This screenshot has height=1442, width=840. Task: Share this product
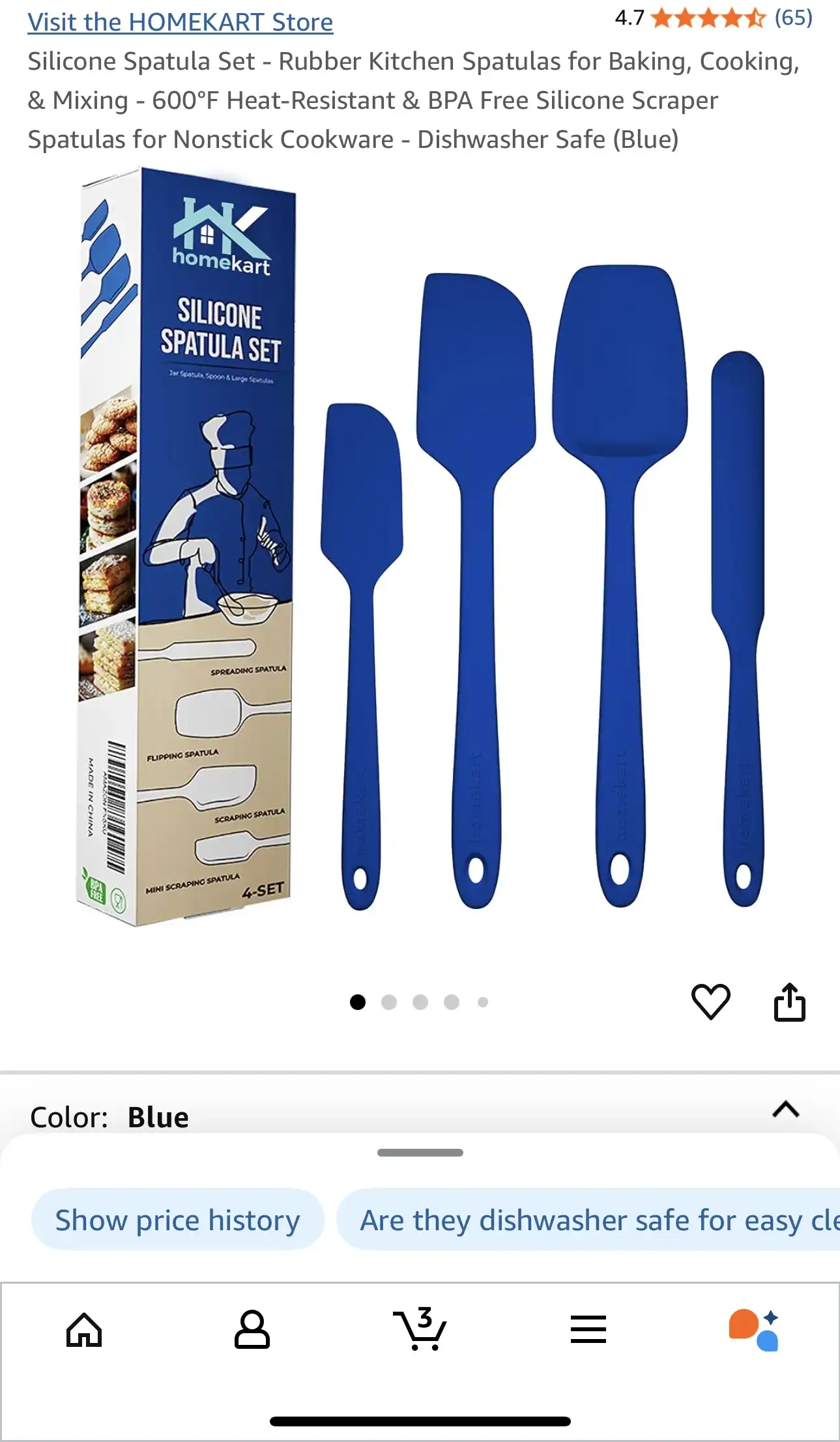(789, 1002)
